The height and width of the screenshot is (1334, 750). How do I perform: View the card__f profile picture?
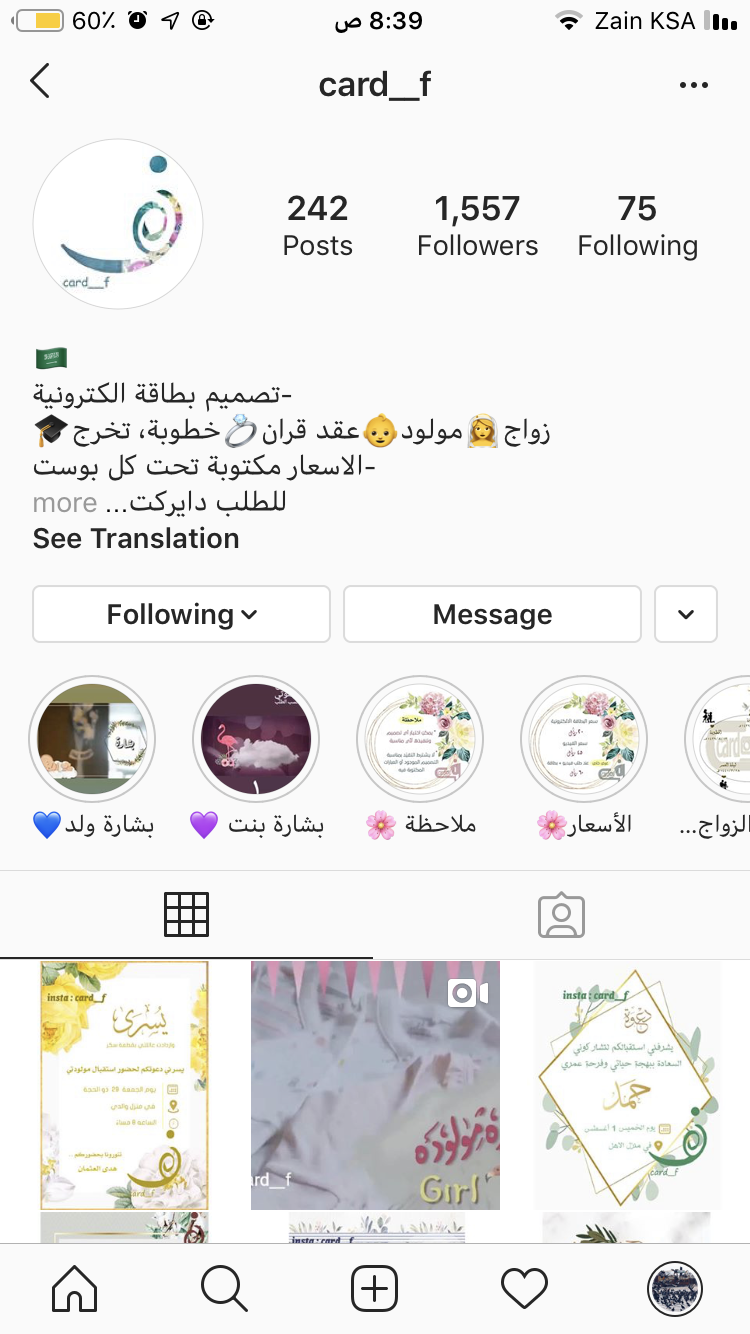118,224
